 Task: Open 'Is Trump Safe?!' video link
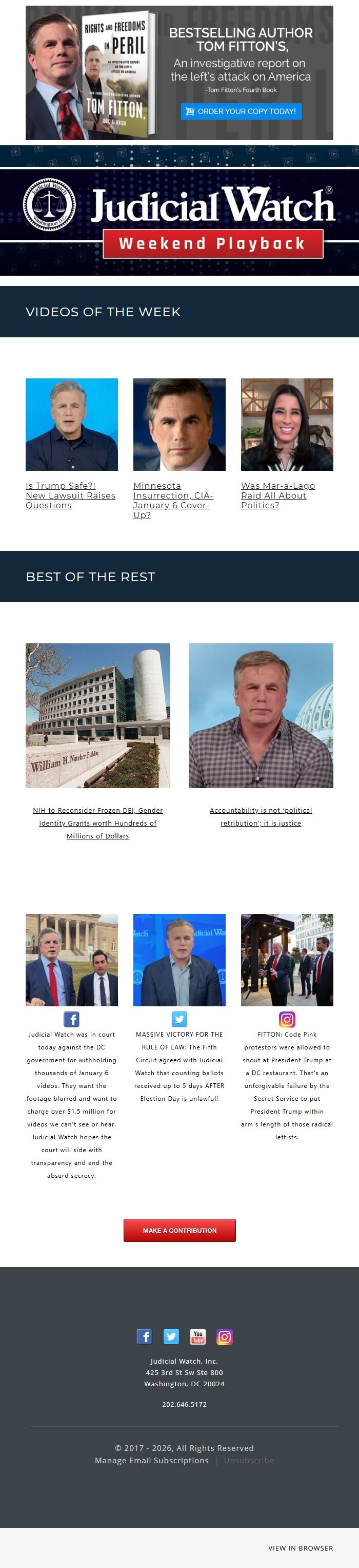70,495
